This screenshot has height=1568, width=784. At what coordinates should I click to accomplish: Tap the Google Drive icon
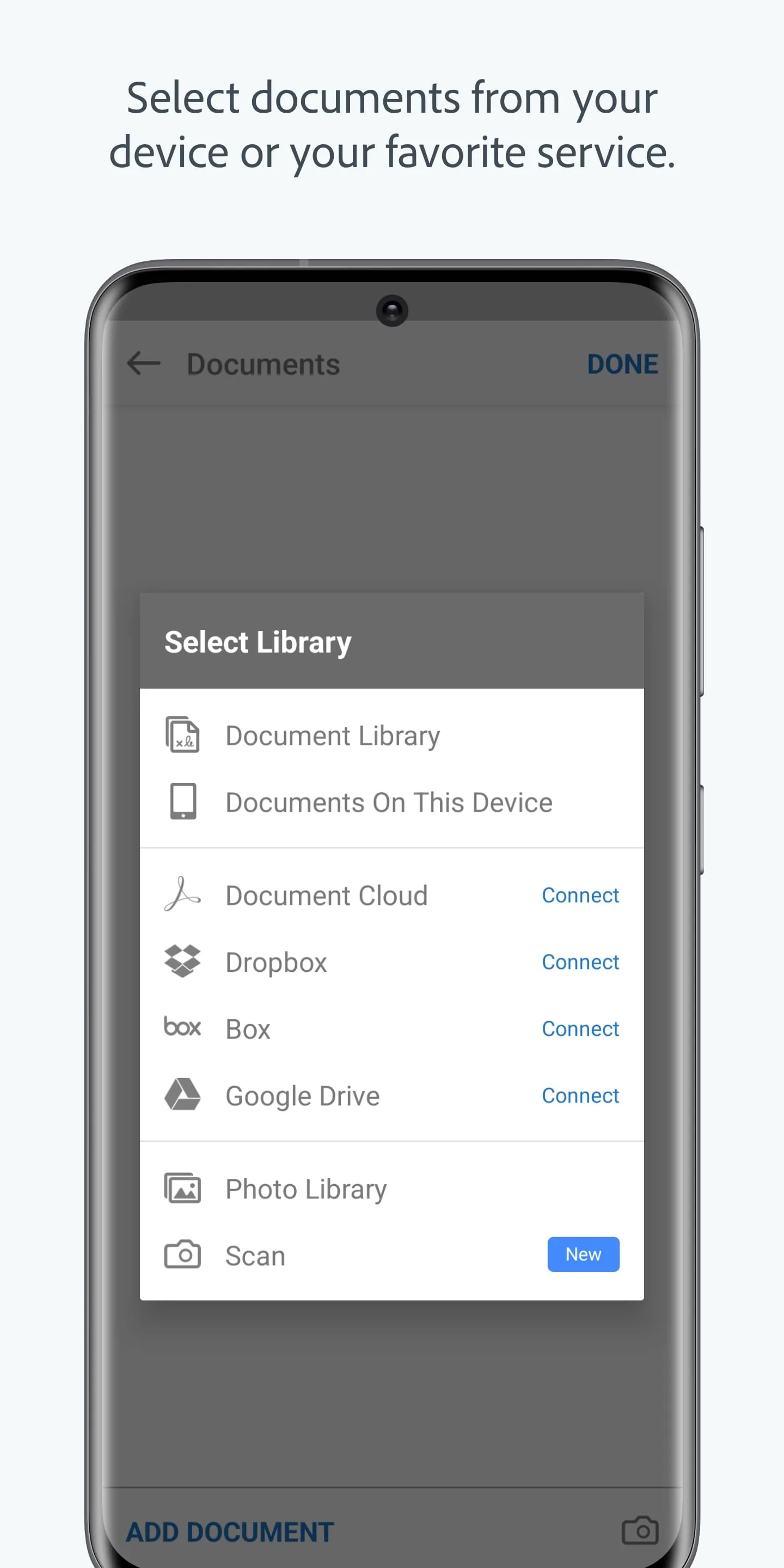coord(182,1094)
